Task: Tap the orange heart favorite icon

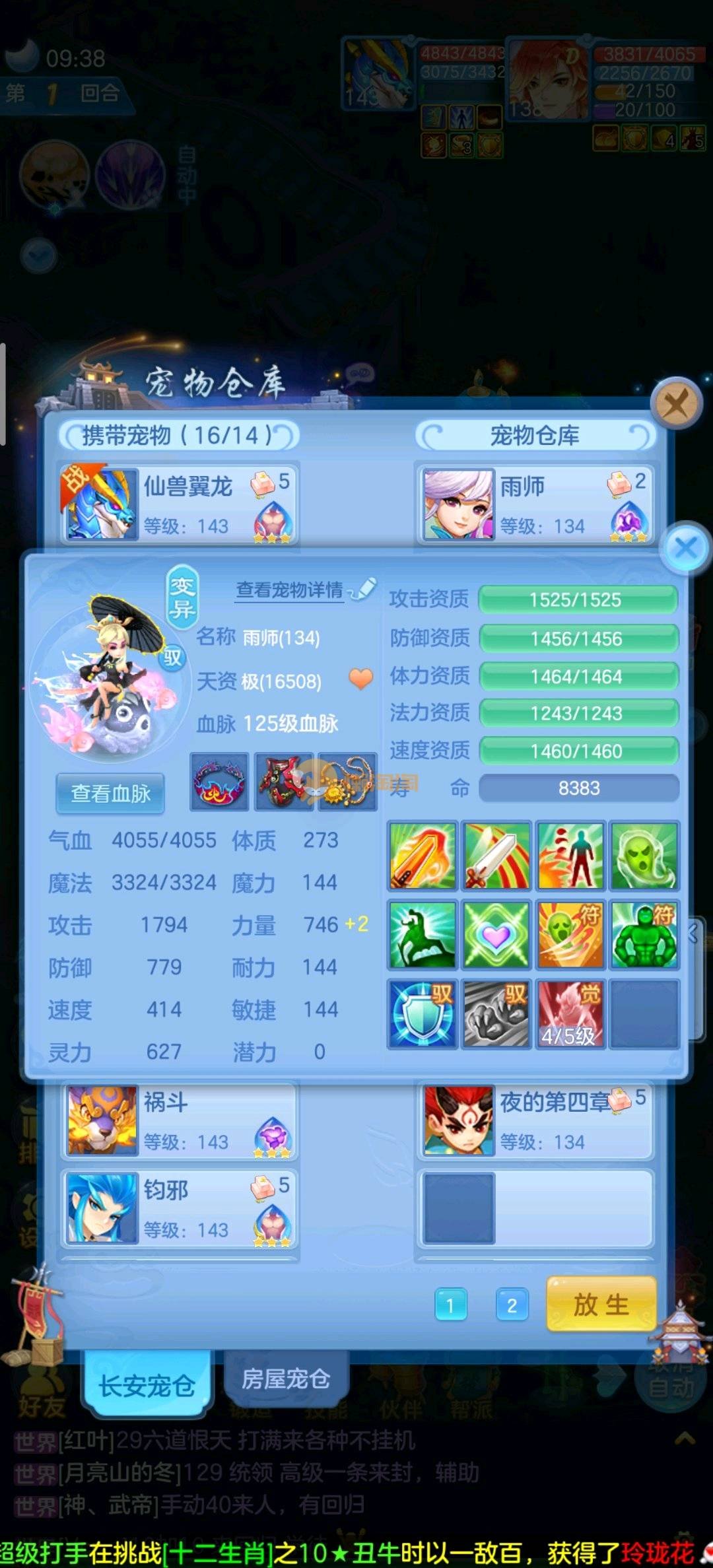Action: 360,679
